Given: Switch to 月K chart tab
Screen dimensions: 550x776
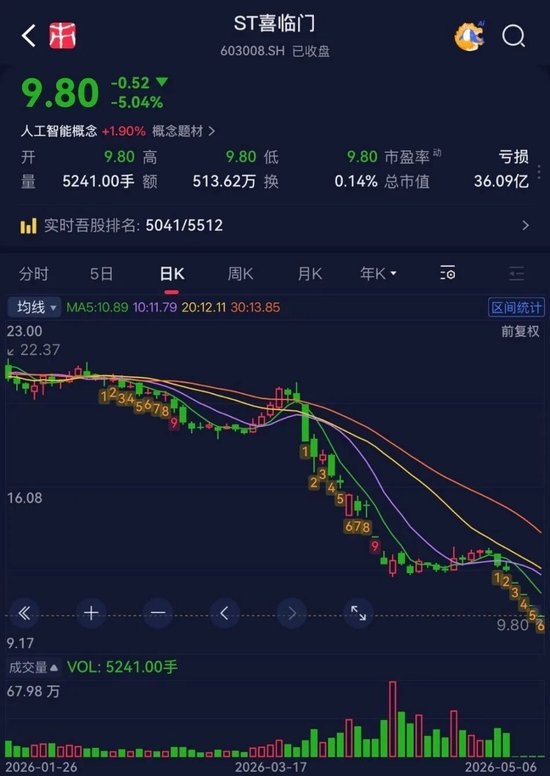Looking at the screenshot, I should click(x=309, y=274).
